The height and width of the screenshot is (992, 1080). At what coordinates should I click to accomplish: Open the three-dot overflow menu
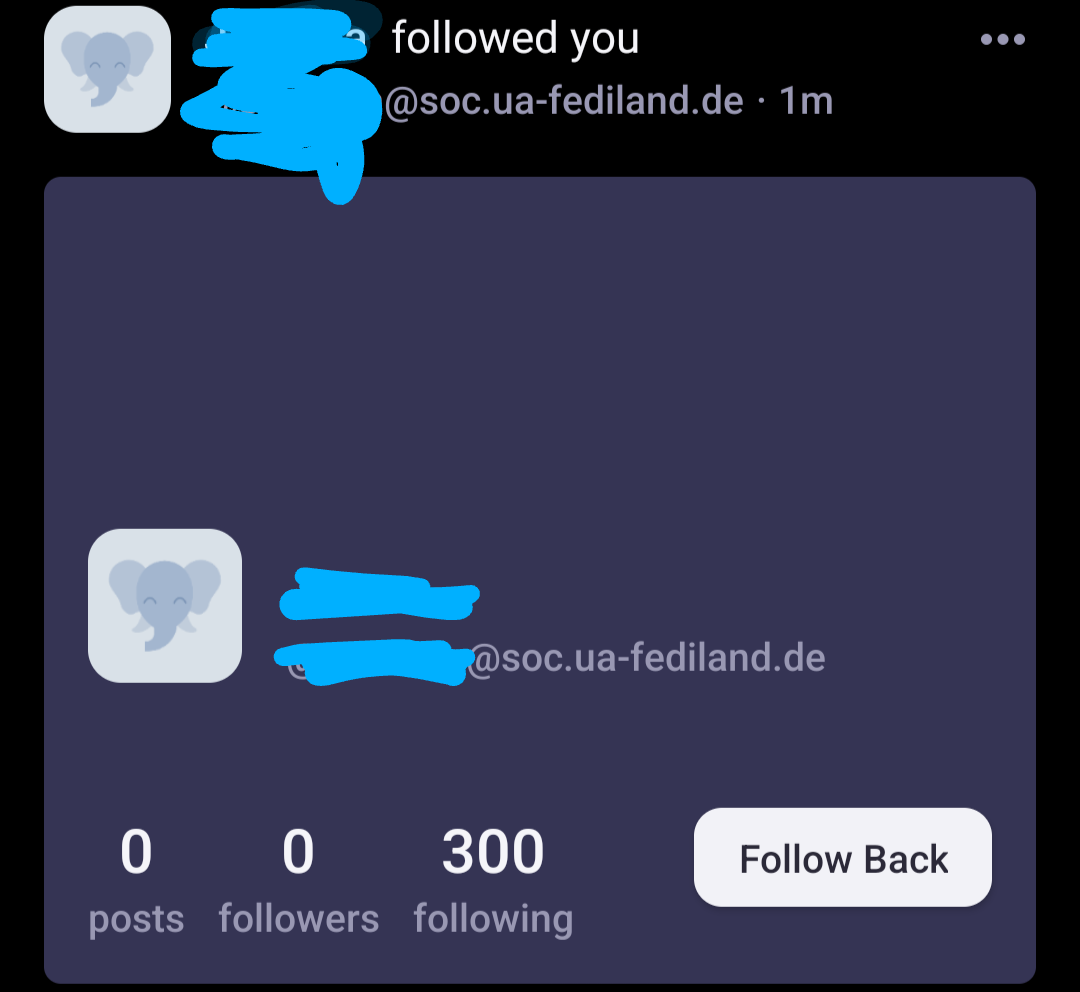tap(1002, 40)
